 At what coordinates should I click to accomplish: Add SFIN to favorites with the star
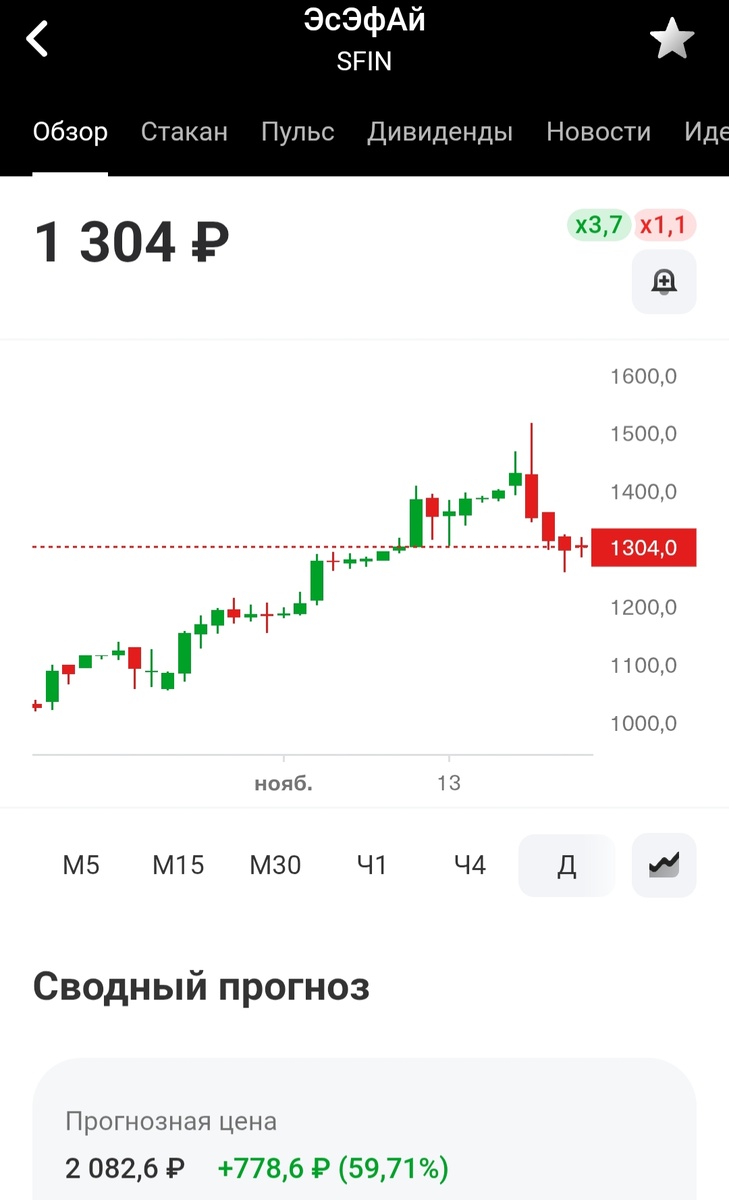pos(671,40)
